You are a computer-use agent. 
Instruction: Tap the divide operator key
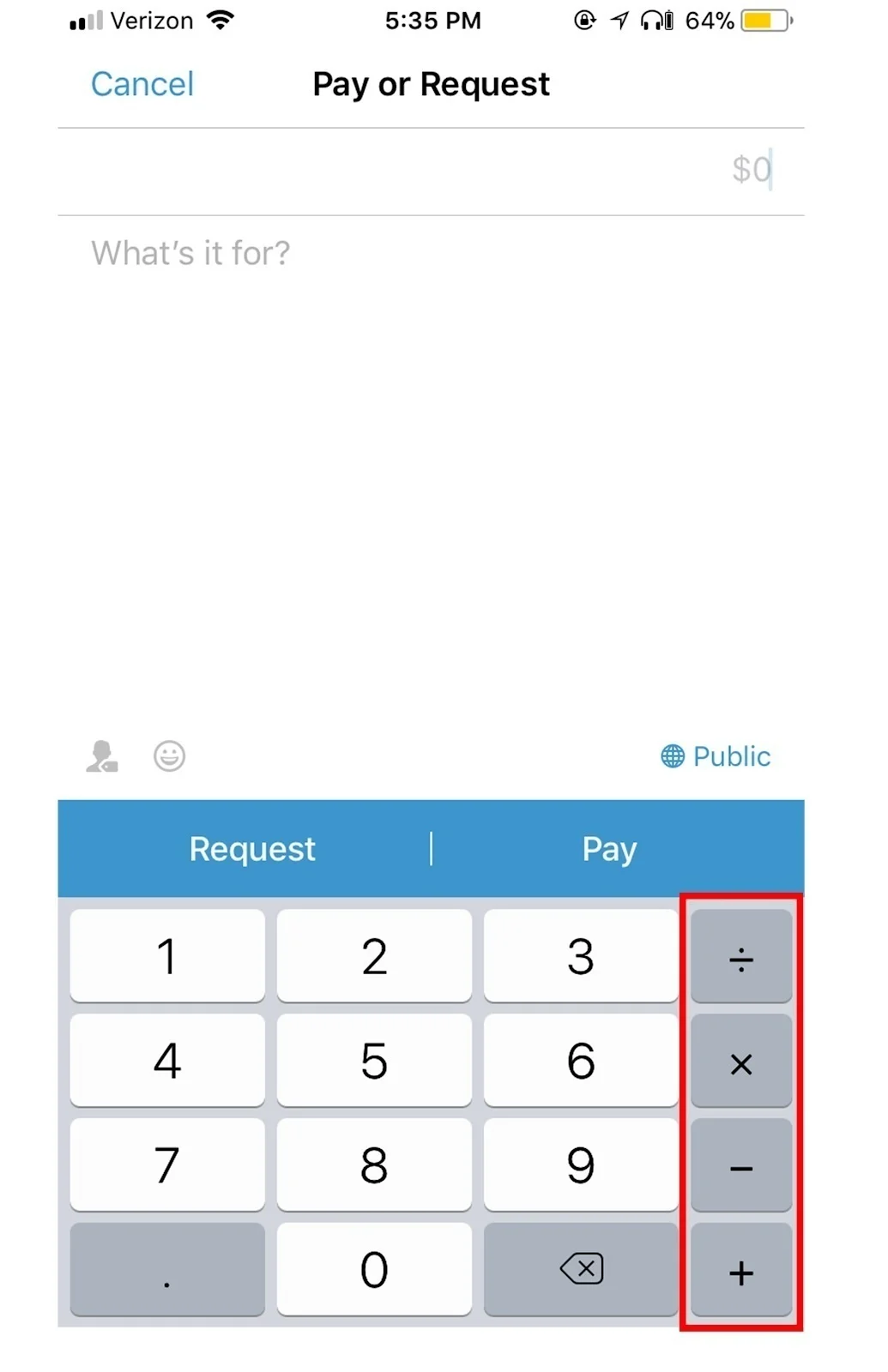(x=741, y=956)
